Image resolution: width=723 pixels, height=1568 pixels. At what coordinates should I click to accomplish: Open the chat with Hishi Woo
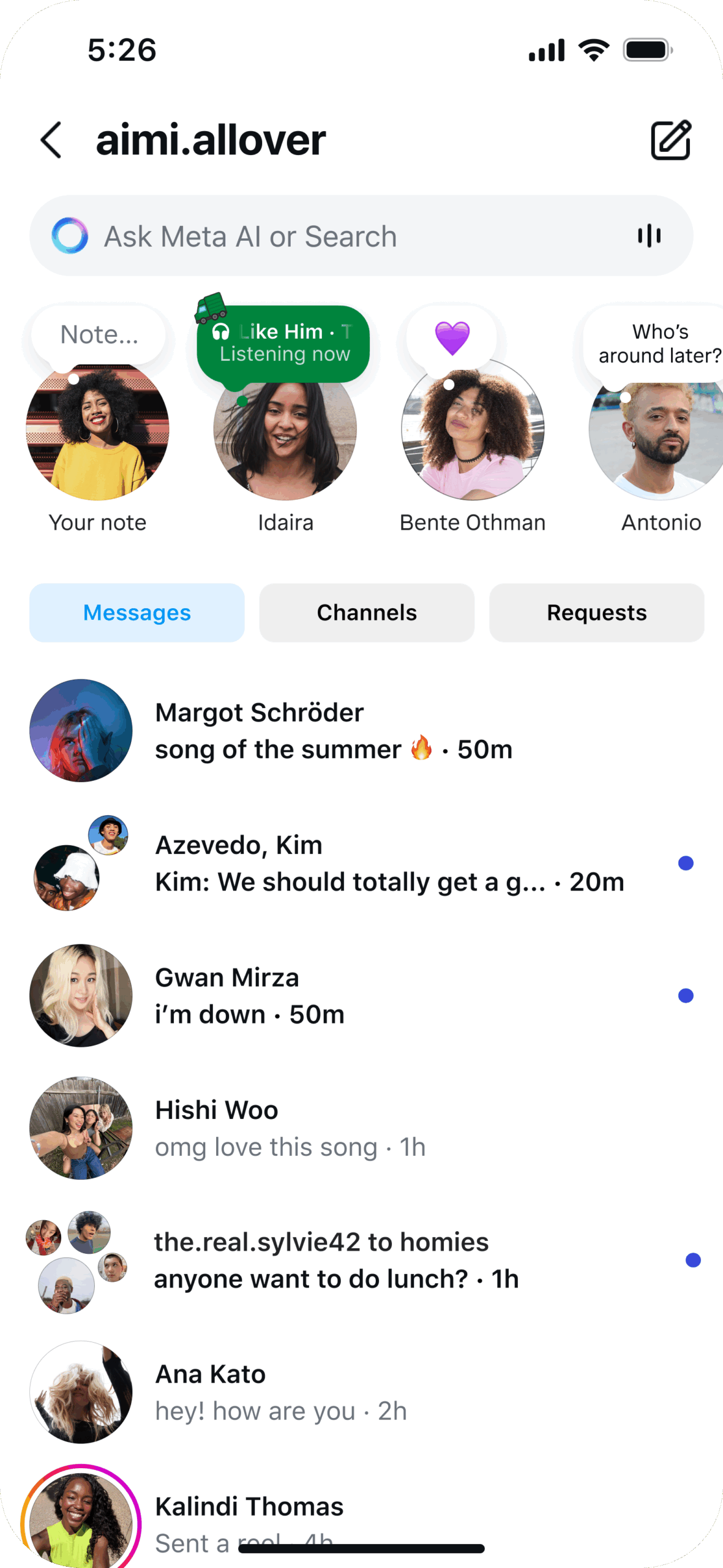tap(361, 1128)
